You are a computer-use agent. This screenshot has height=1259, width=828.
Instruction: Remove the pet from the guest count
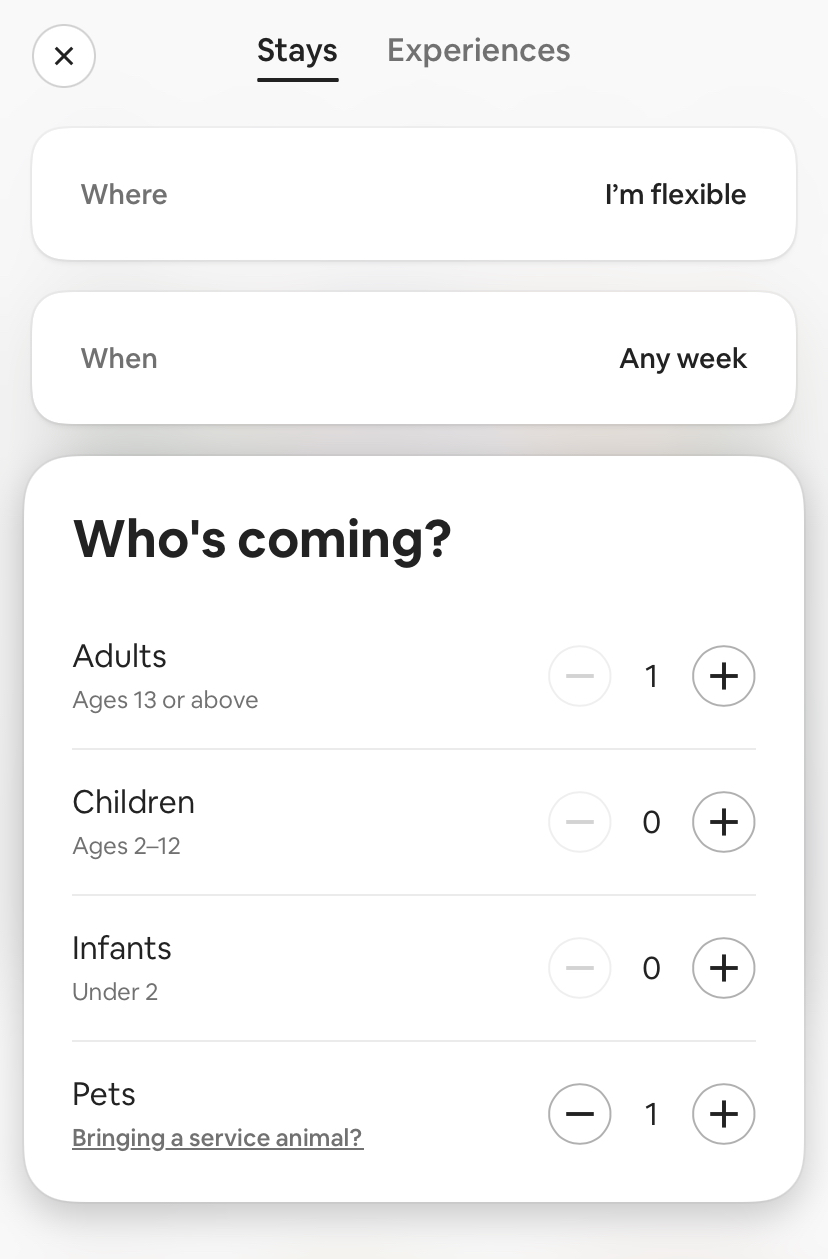click(579, 1114)
